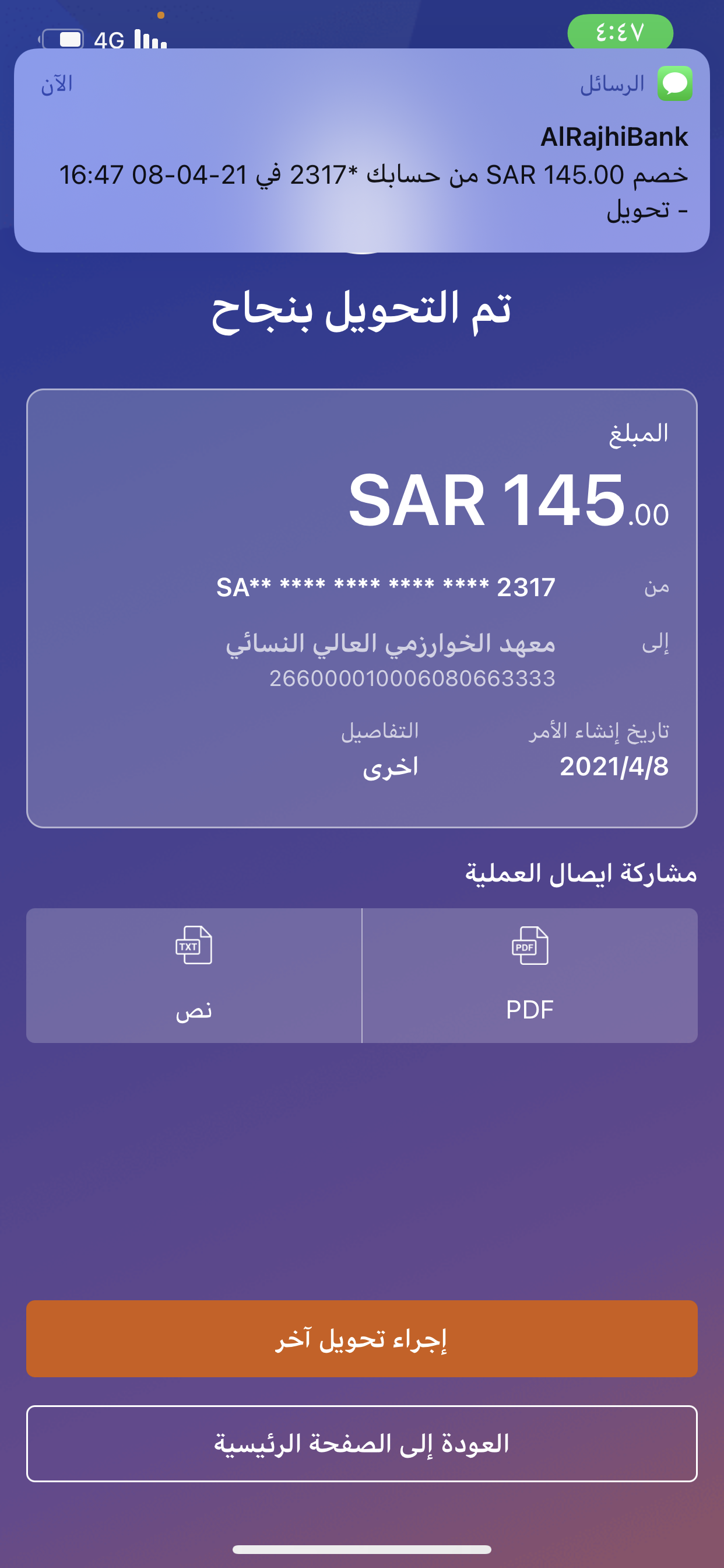Open the AlRajhiBank message notification banner

(361, 151)
